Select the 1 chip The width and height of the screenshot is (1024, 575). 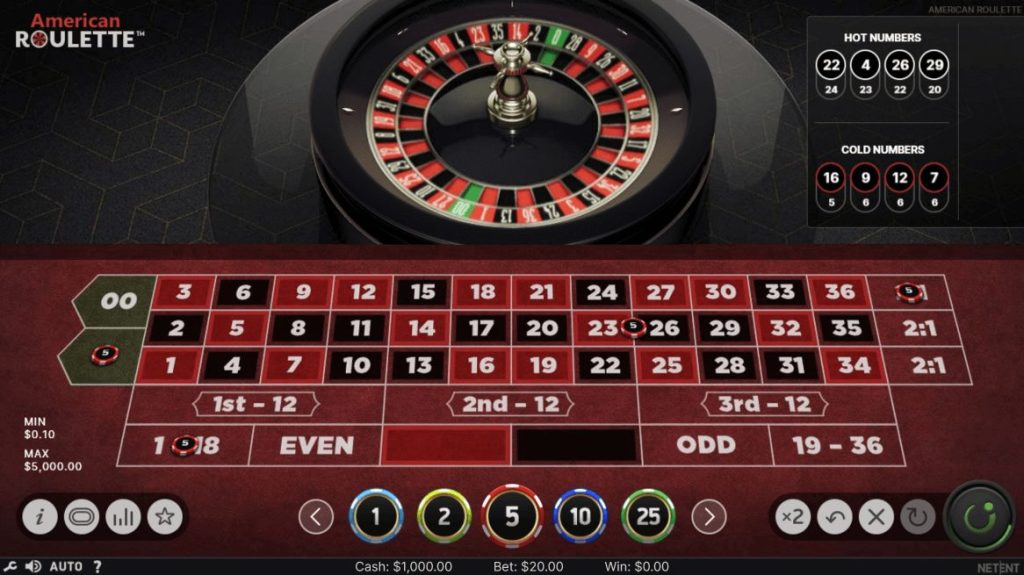click(x=376, y=517)
